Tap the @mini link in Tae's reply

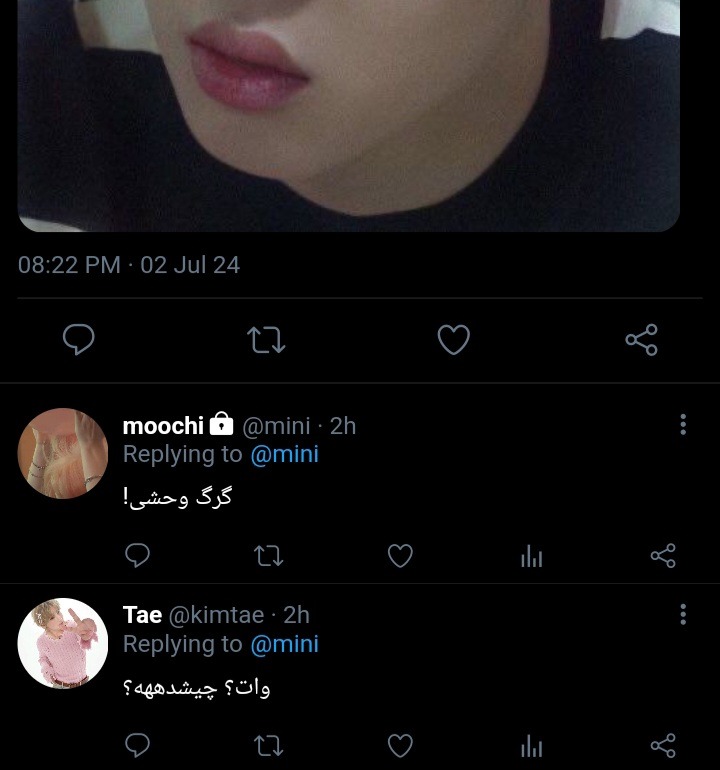[x=284, y=644]
